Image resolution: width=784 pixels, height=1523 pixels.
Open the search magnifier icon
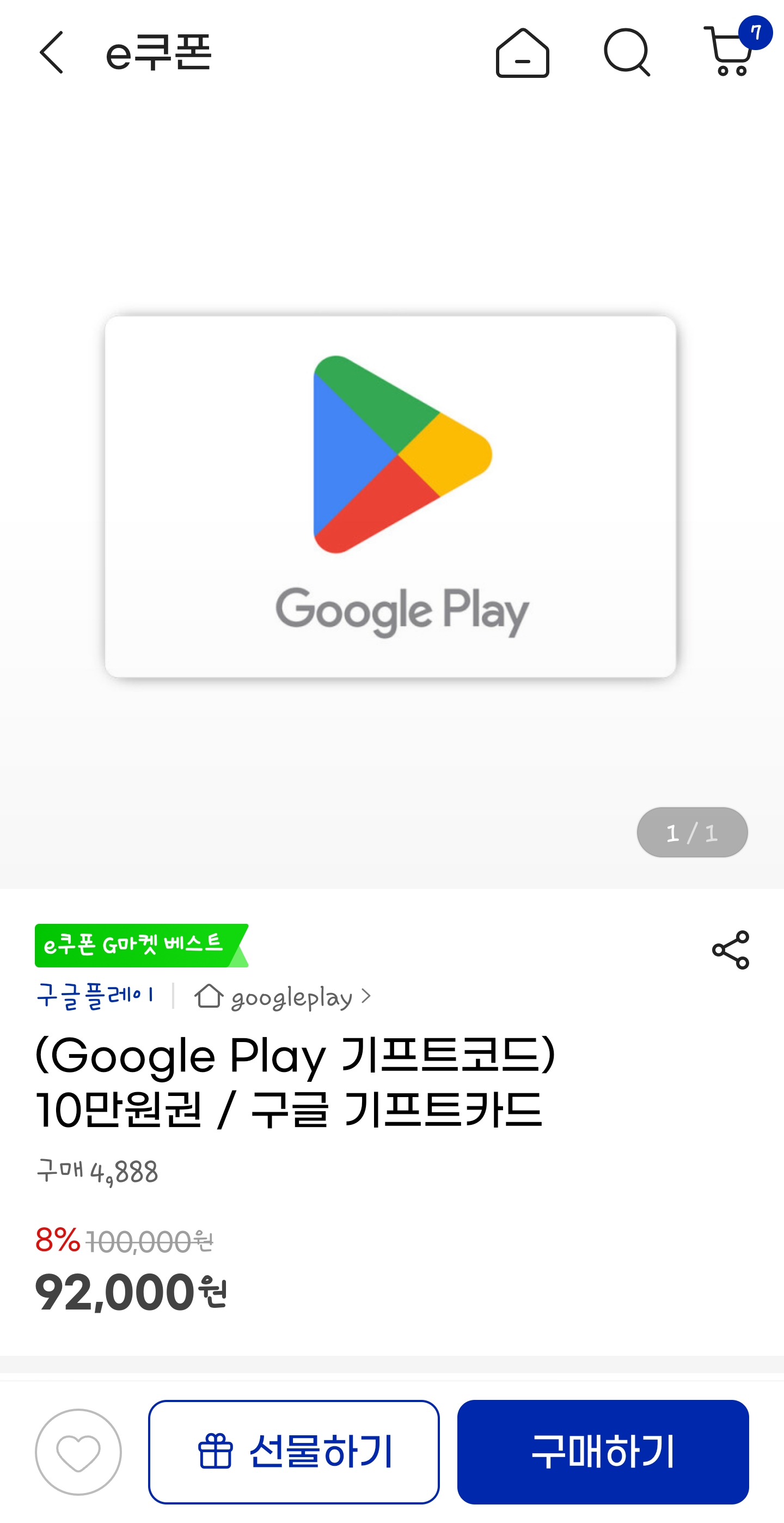tap(627, 53)
